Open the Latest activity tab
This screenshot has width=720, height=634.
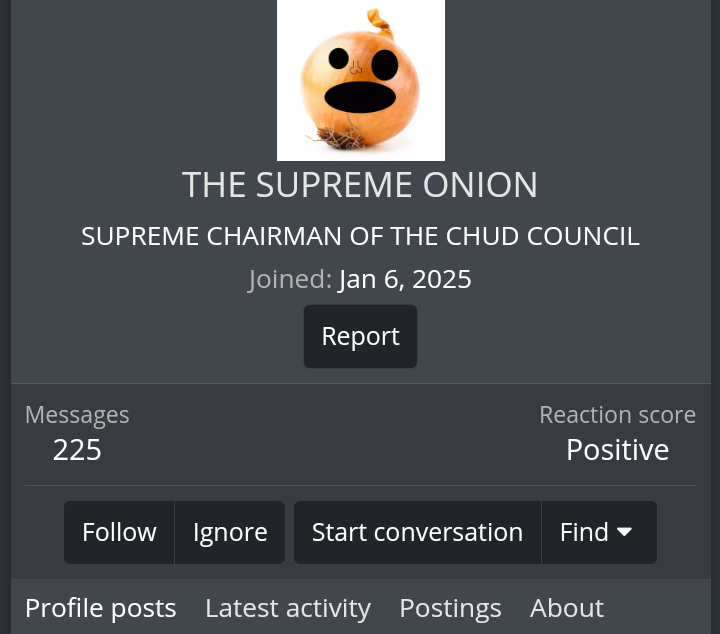tap(288, 608)
